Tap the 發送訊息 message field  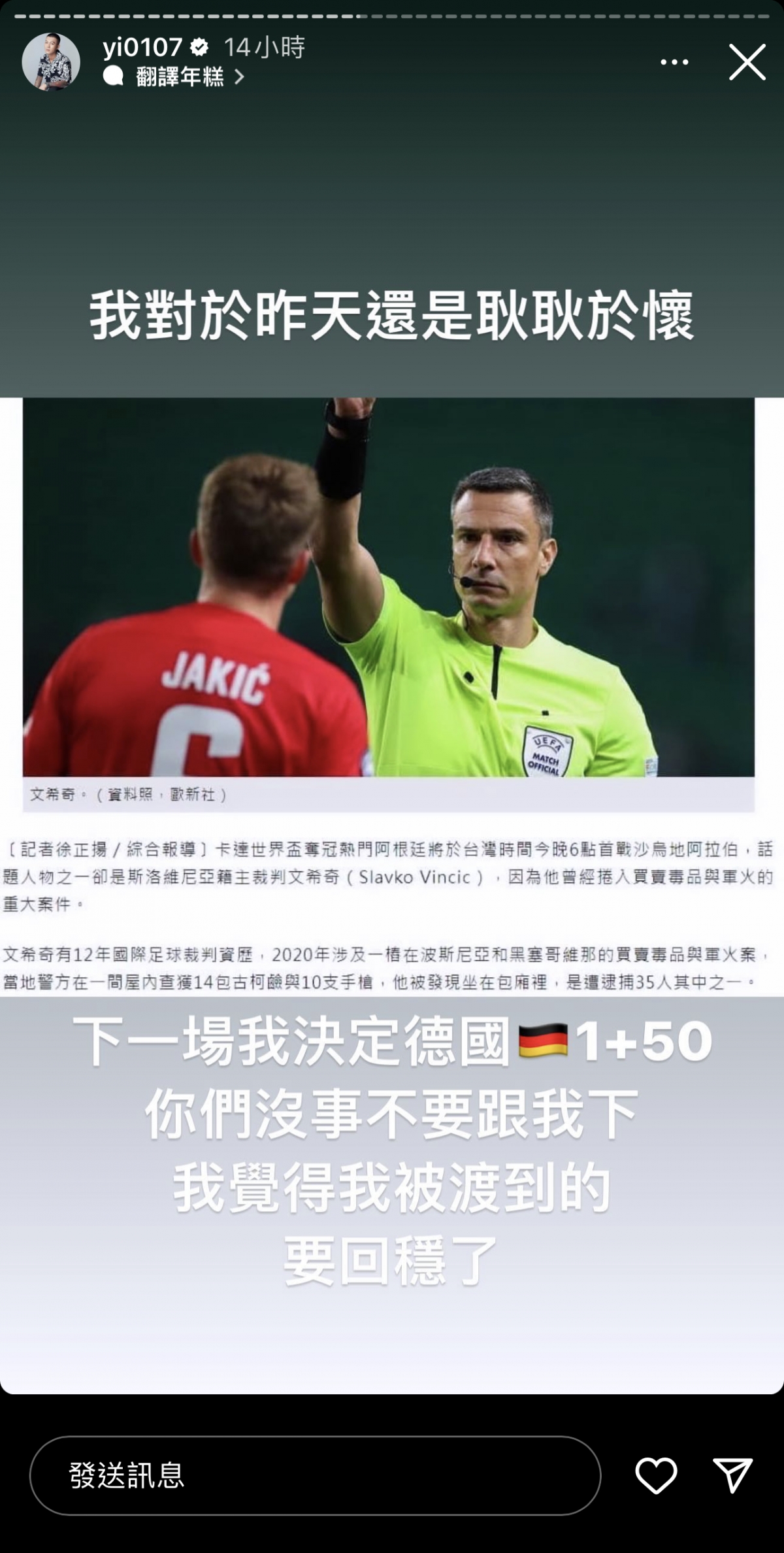coord(315,1475)
